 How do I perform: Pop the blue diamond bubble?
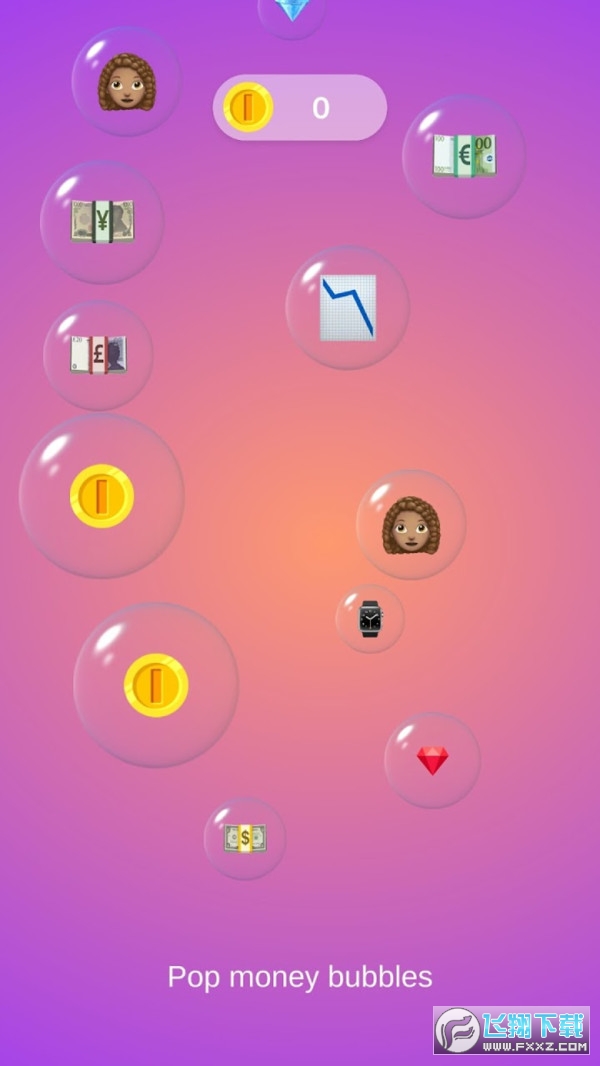292,12
